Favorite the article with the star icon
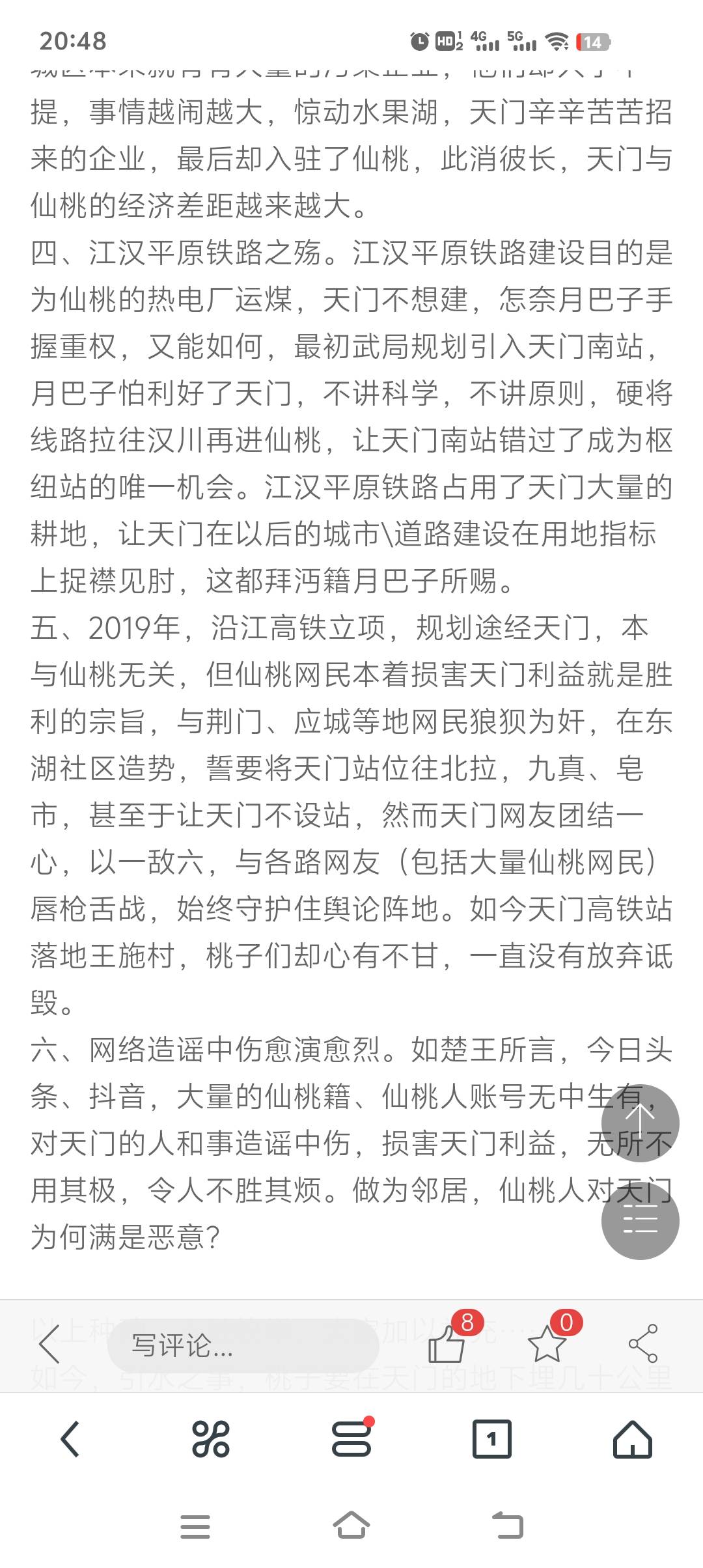The height and width of the screenshot is (1568, 703). click(546, 1344)
